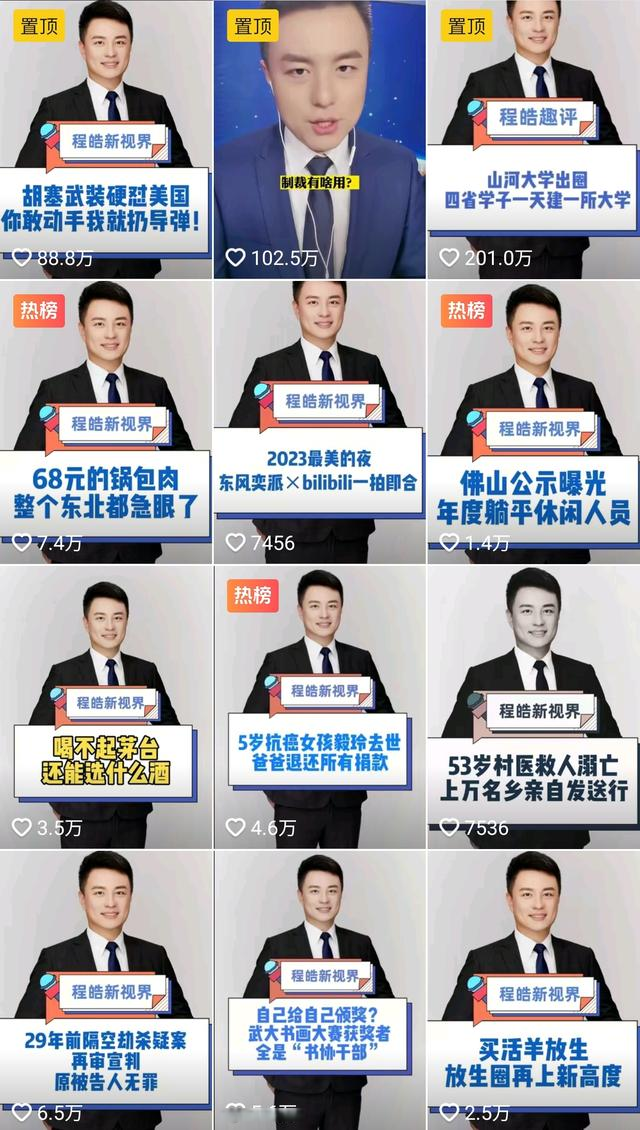The width and height of the screenshot is (640, 1130).
Task: Open the pinned video about 山河大学出圈
Action: 533,140
